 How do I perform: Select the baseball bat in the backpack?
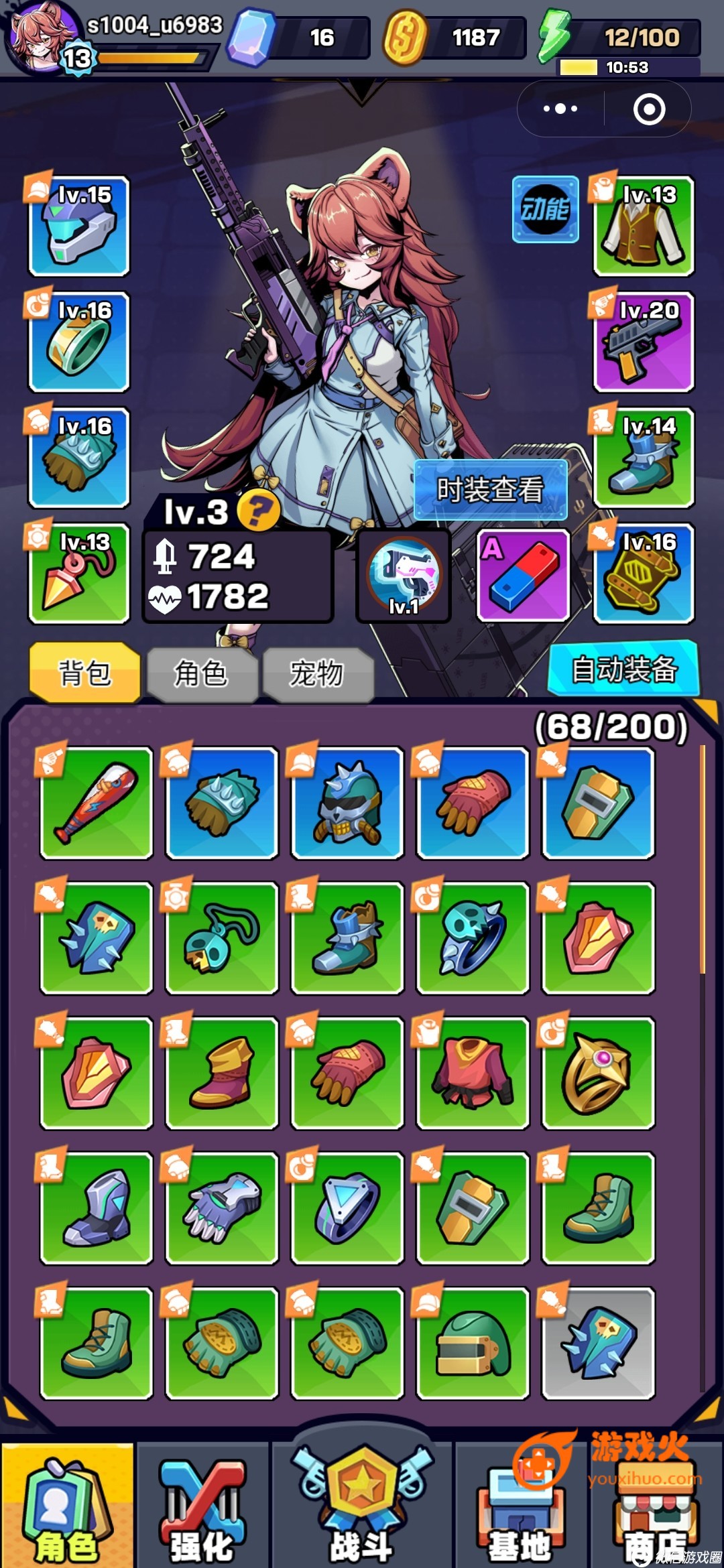coord(97,803)
